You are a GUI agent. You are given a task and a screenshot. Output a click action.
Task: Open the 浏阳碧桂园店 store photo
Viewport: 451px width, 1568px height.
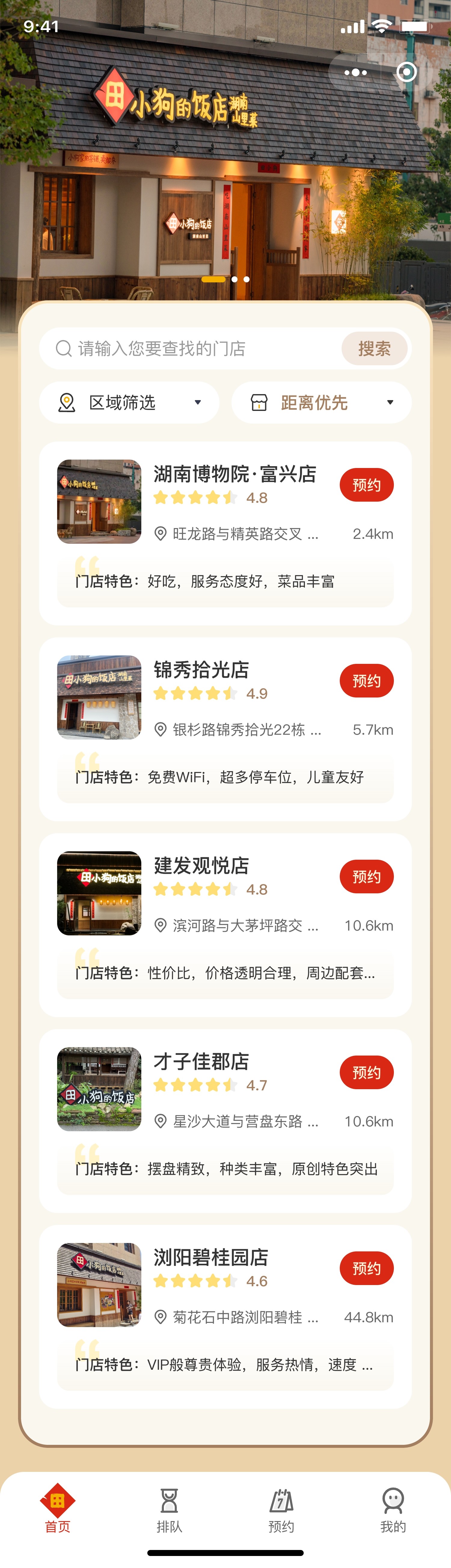pos(99,1285)
